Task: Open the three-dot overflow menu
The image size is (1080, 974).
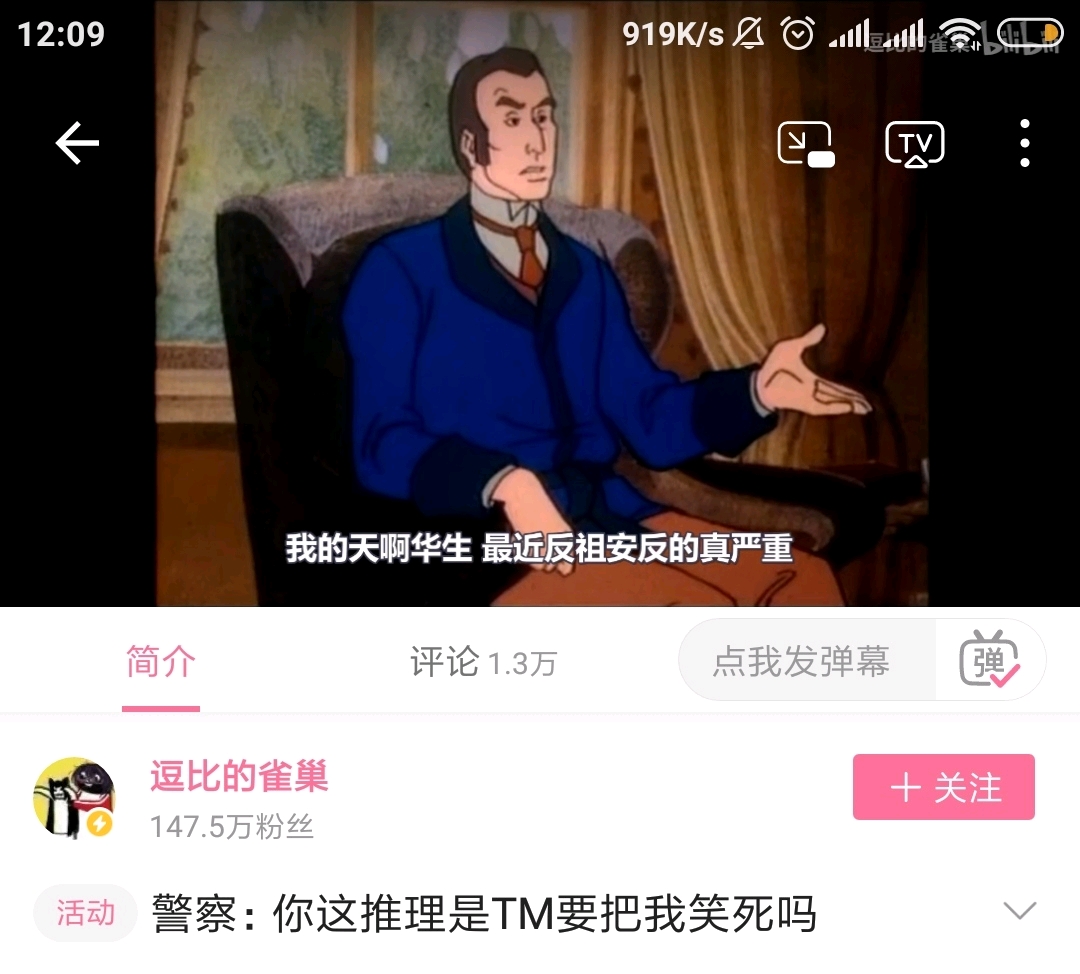Action: tap(1024, 144)
